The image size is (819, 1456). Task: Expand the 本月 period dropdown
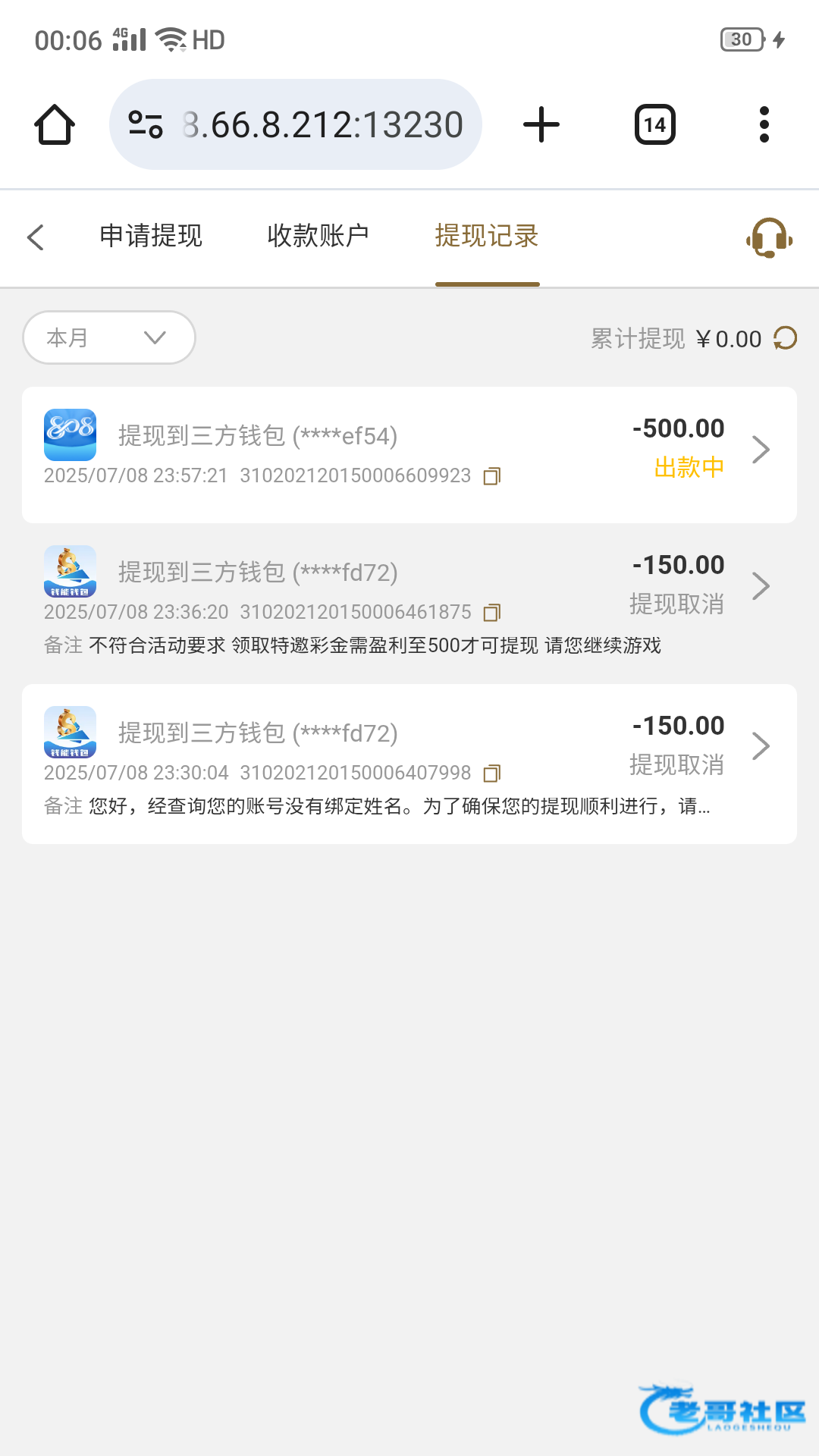click(109, 337)
